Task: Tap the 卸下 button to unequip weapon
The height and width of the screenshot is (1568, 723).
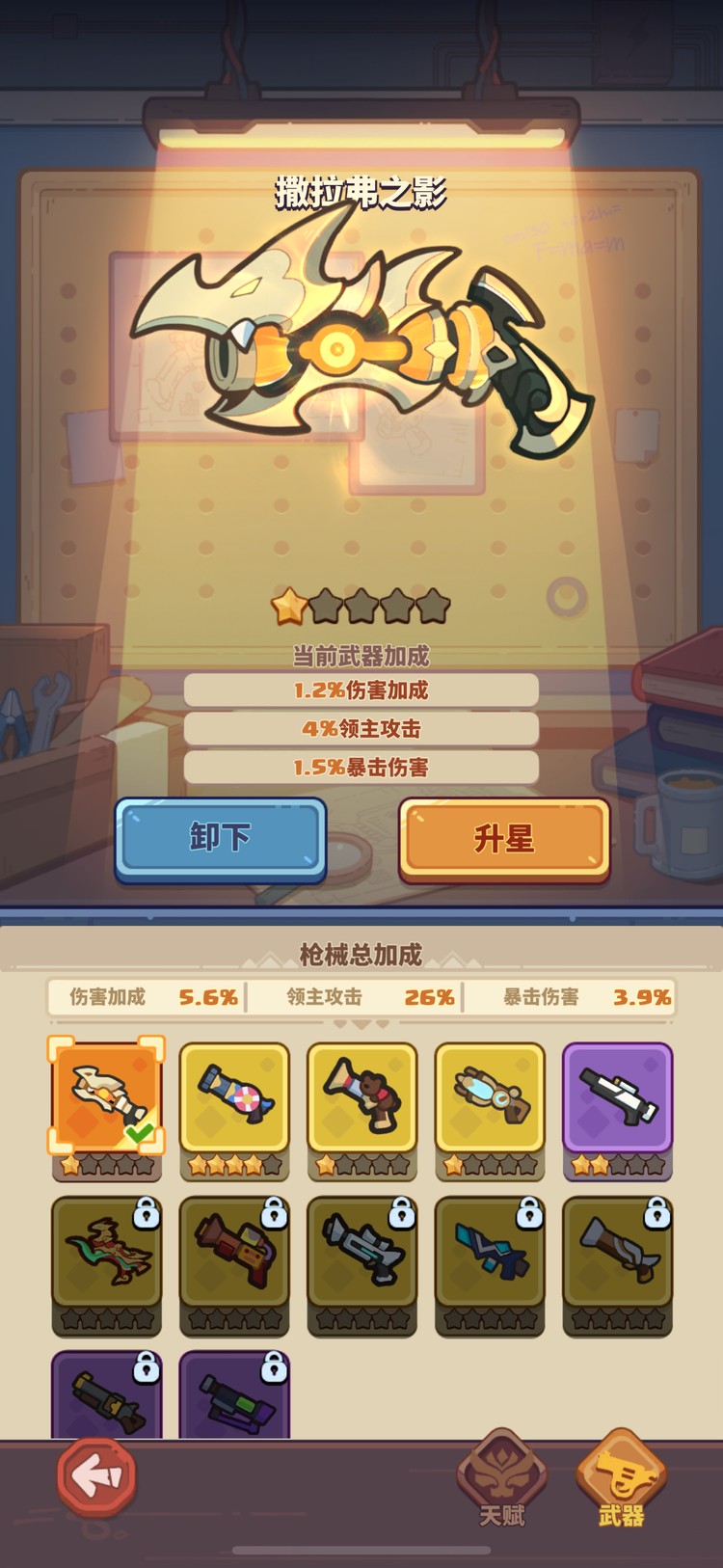Action: pos(221,838)
